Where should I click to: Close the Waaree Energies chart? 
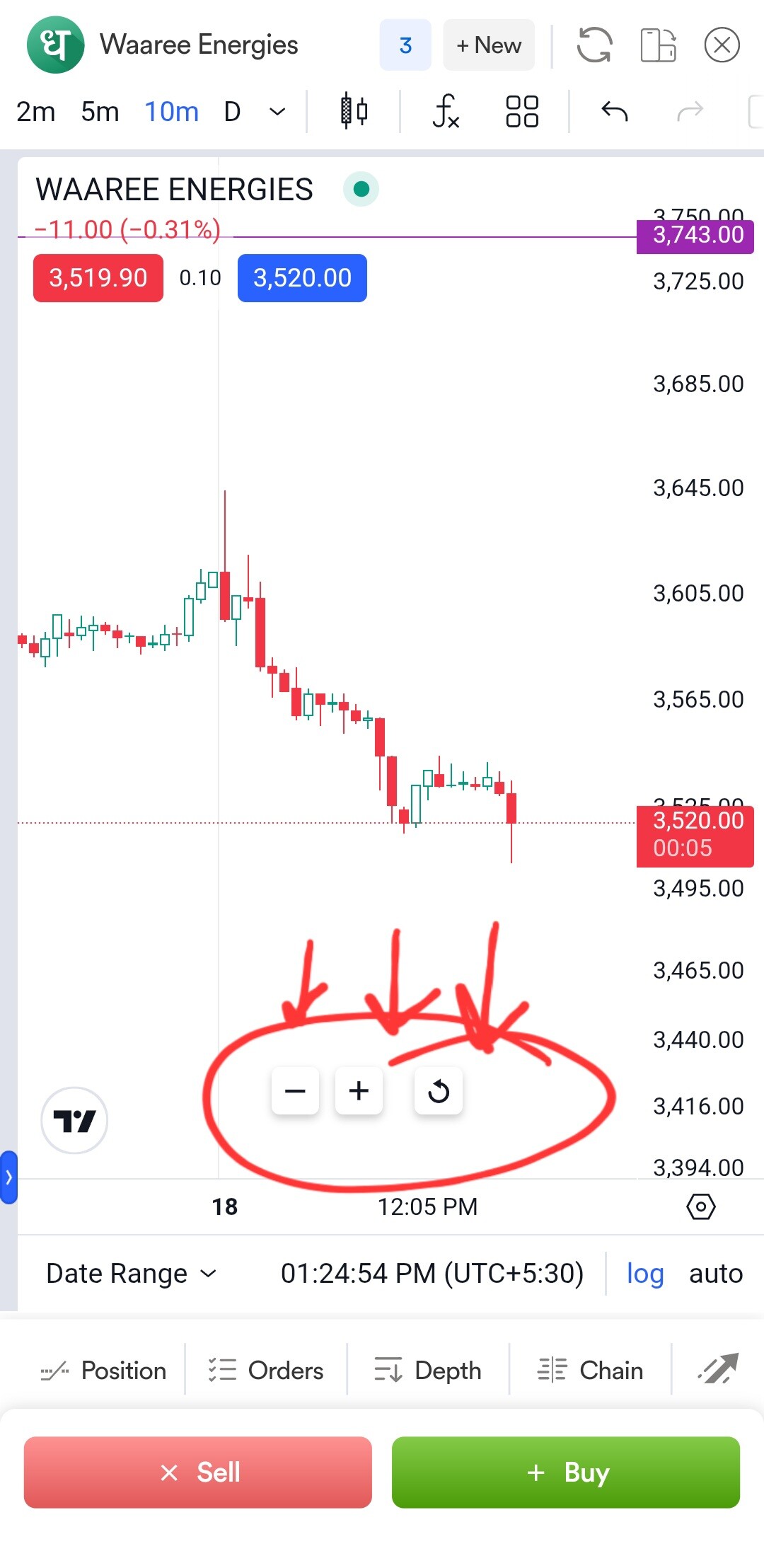click(x=722, y=45)
